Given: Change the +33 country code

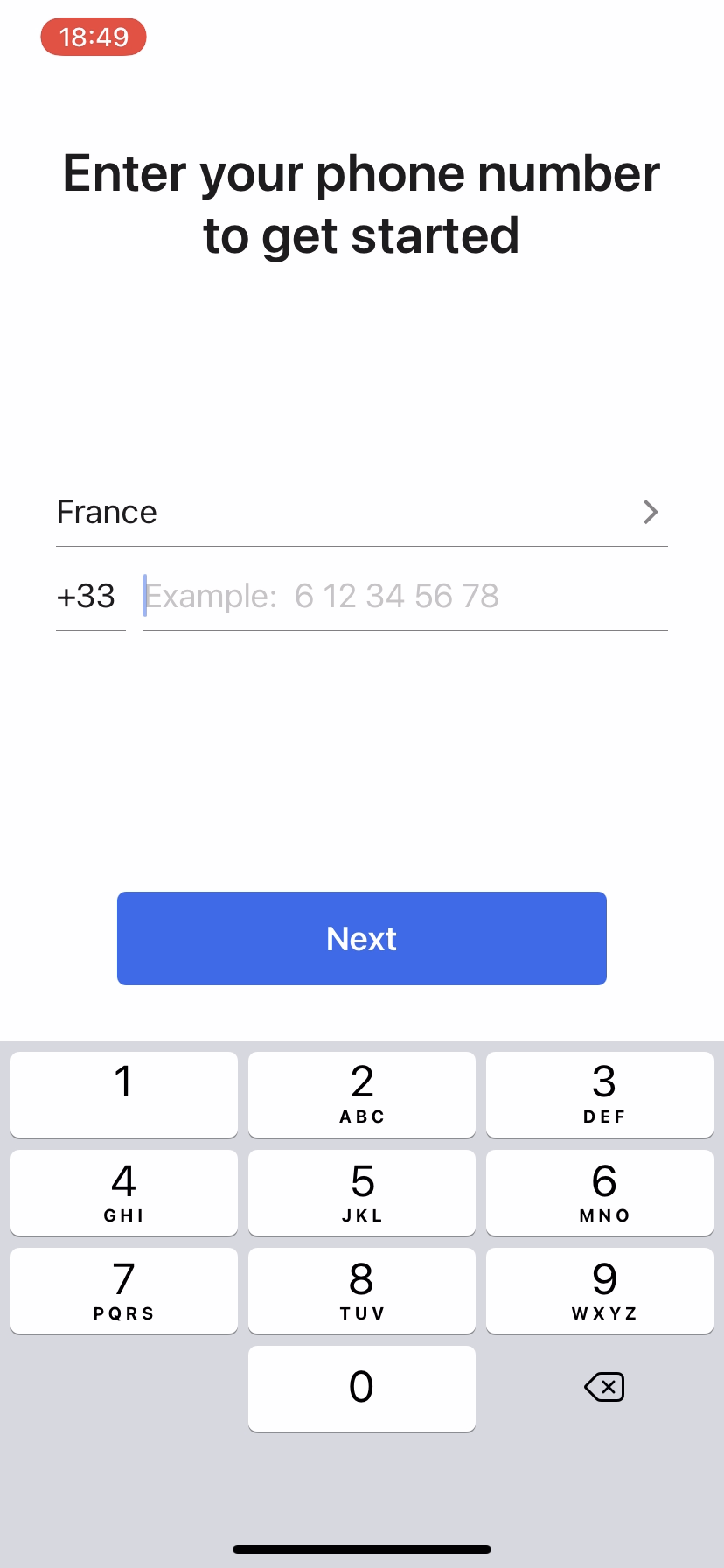Looking at the screenshot, I should (x=87, y=596).
